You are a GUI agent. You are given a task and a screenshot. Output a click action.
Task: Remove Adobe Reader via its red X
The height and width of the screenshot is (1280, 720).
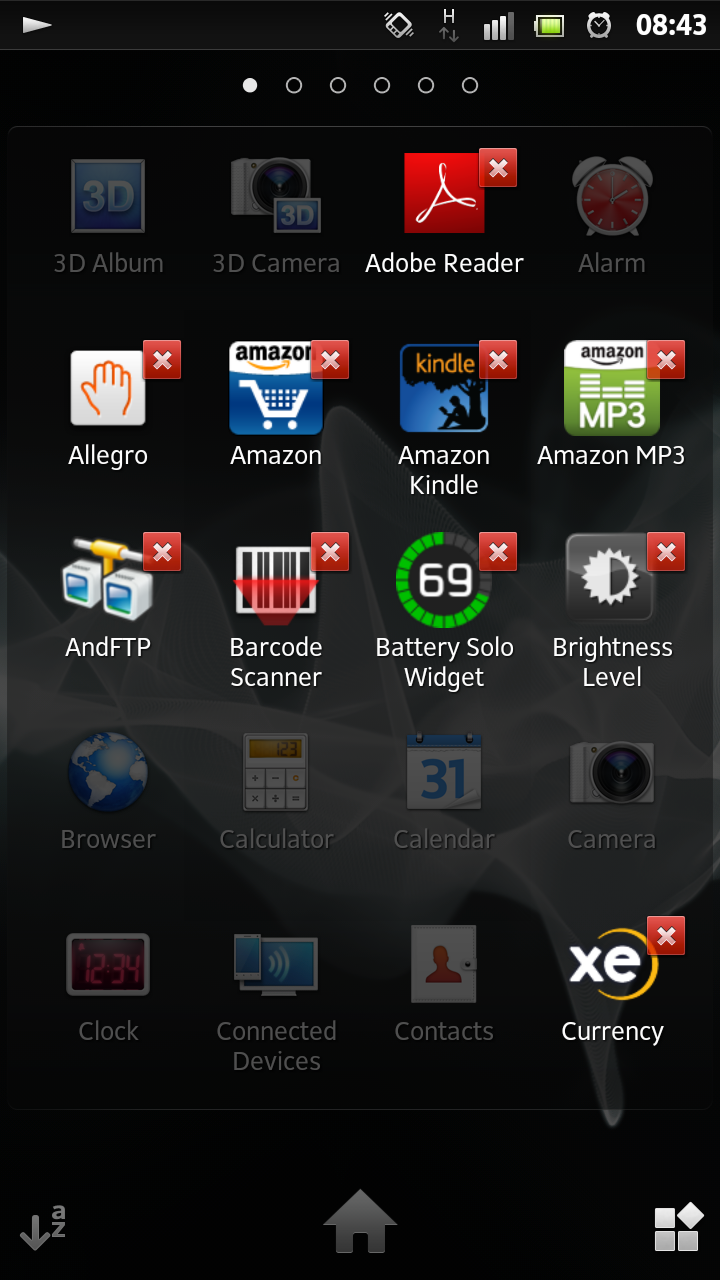[x=498, y=167]
